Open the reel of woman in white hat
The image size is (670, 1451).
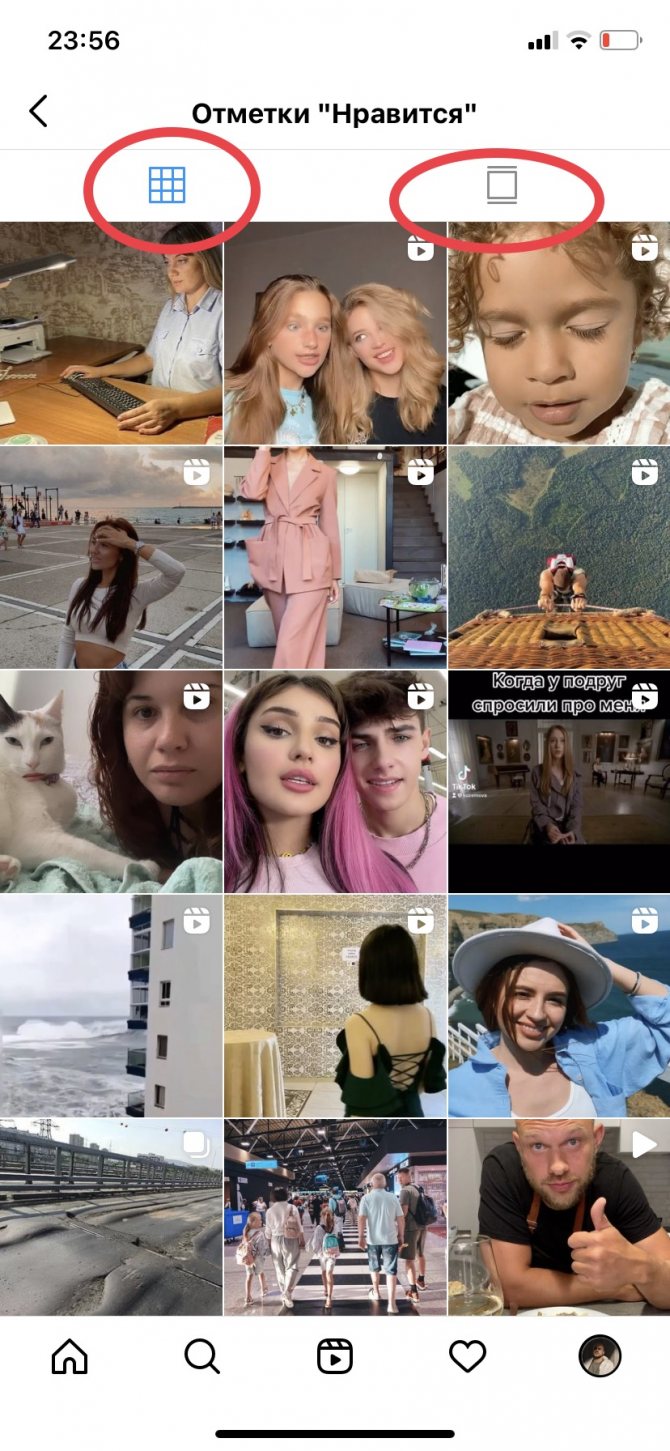pos(559,1006)
